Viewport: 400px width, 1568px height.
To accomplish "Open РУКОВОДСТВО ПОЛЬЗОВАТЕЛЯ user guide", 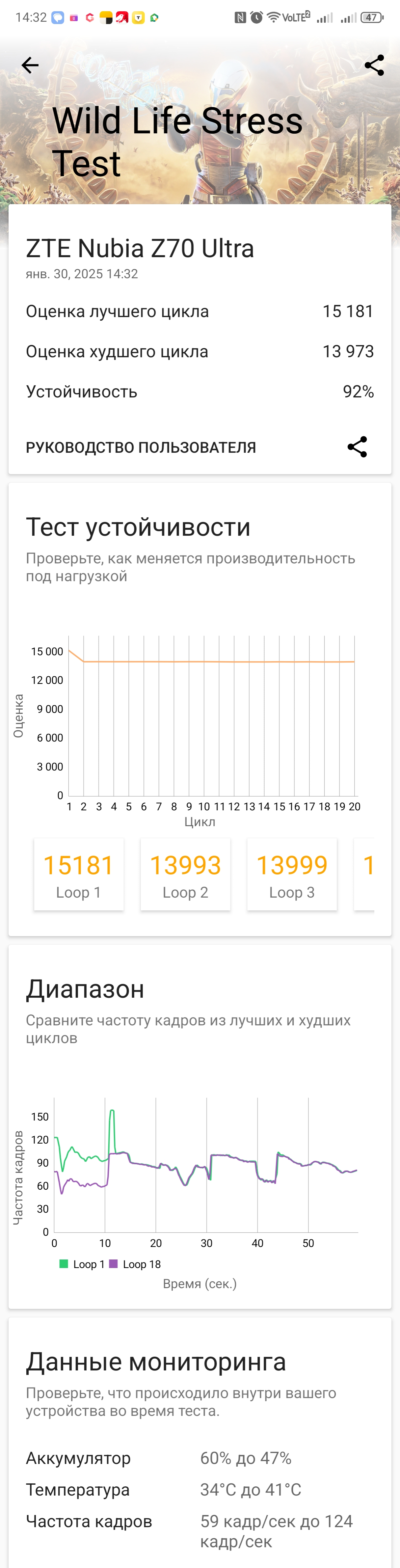I will [141, 447].
